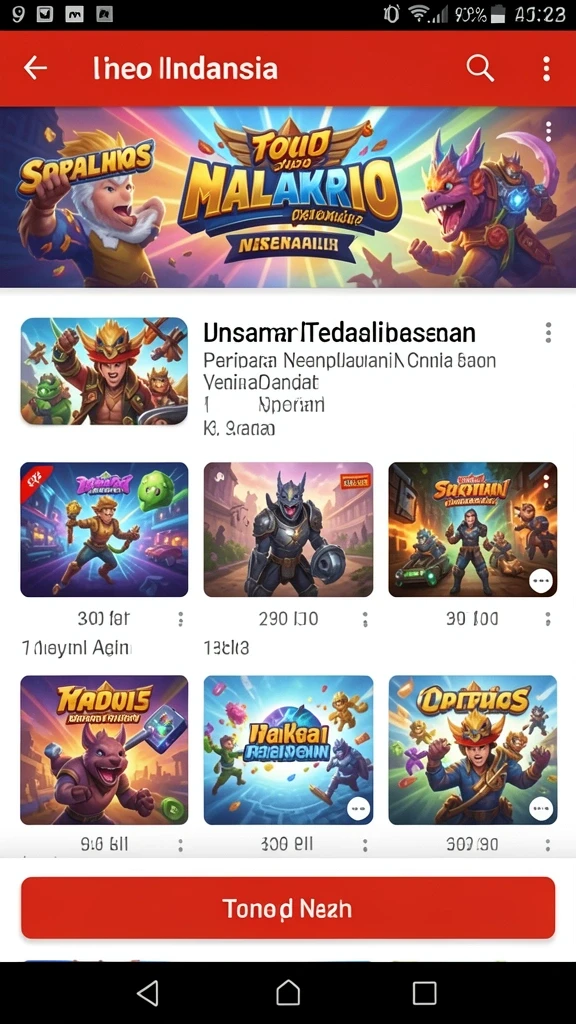This screenshot has width=576, height=1024.
Task: Go to the Android home screen
Action: (x=288, y=993)
